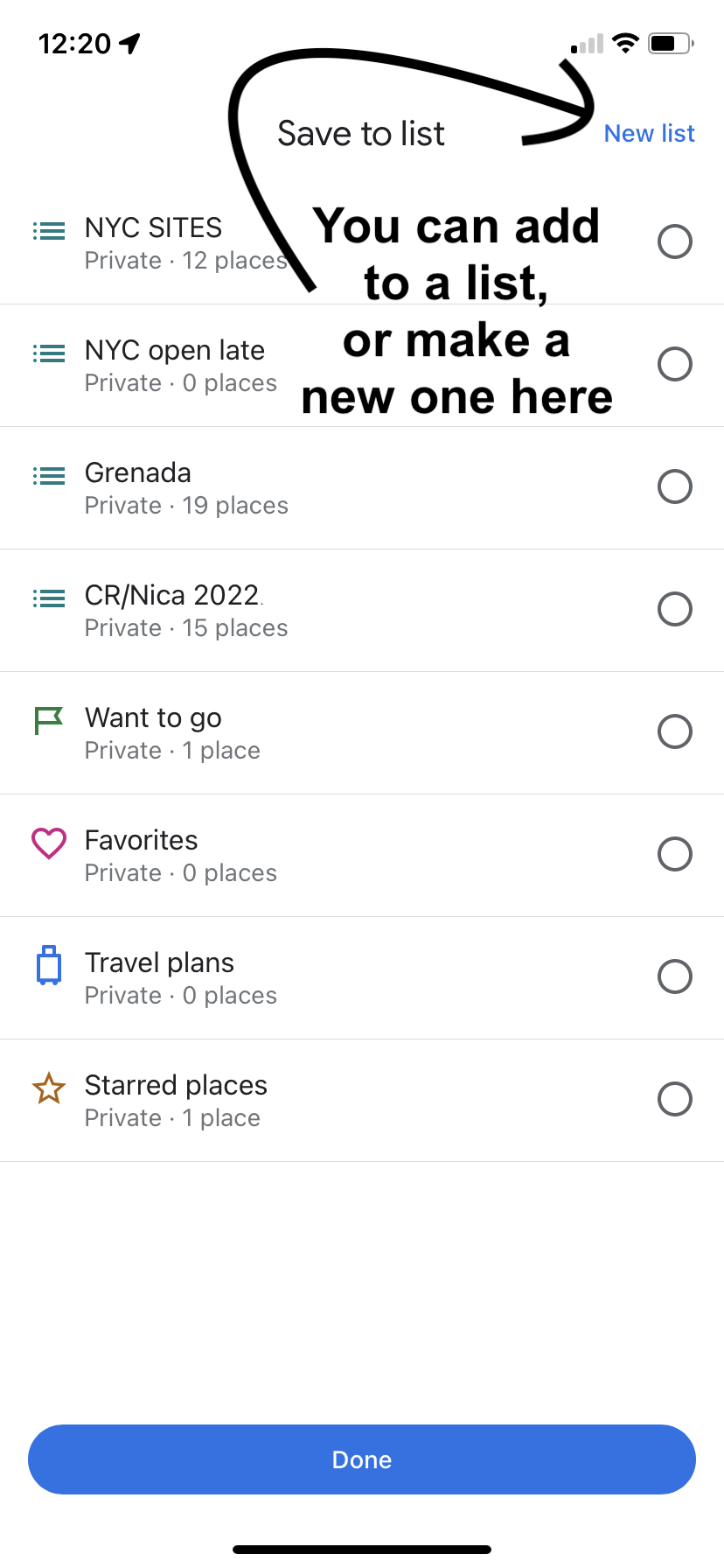Image resolution: width=724 pixels, height=1568 pixels.
Task: Click the heart icon beside Favorites
Action: tap(49, 843)
